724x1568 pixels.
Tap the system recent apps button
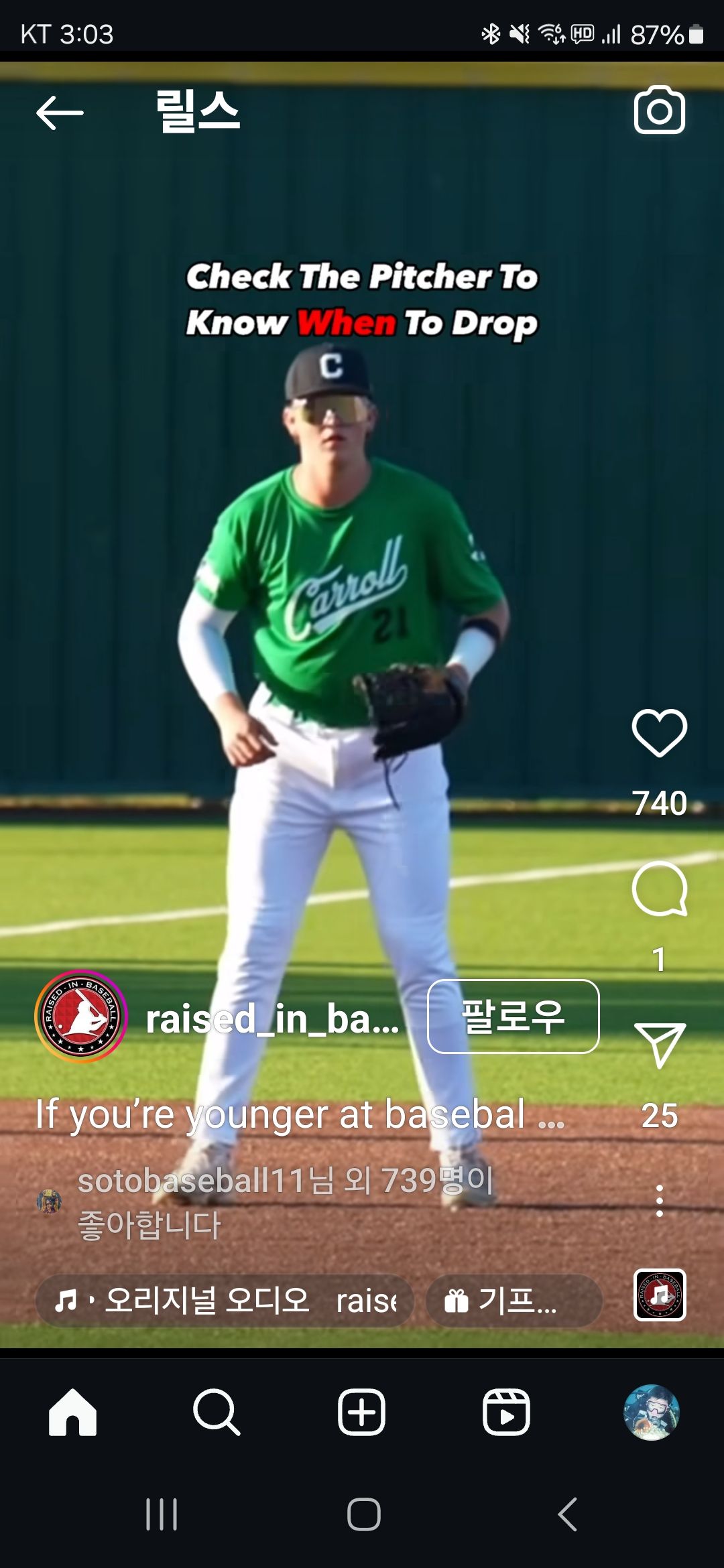tap(162, 1514)
